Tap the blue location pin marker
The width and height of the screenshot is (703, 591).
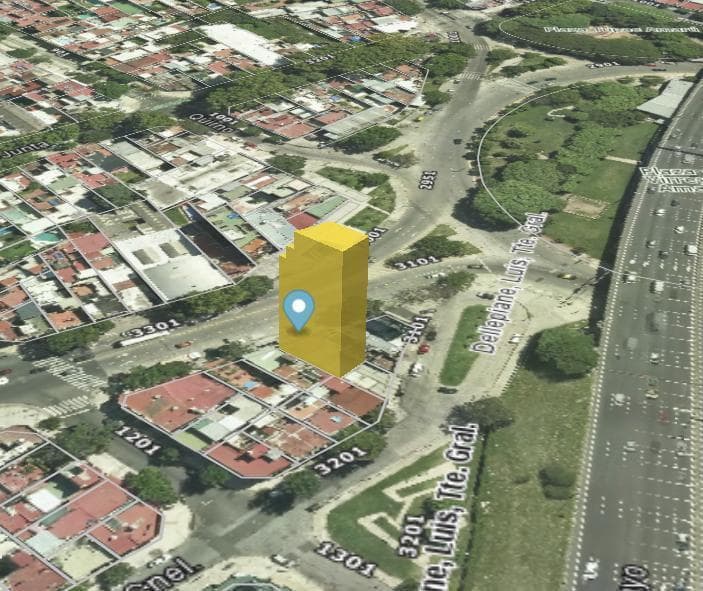pyautogui.click(x=298, y=308)
